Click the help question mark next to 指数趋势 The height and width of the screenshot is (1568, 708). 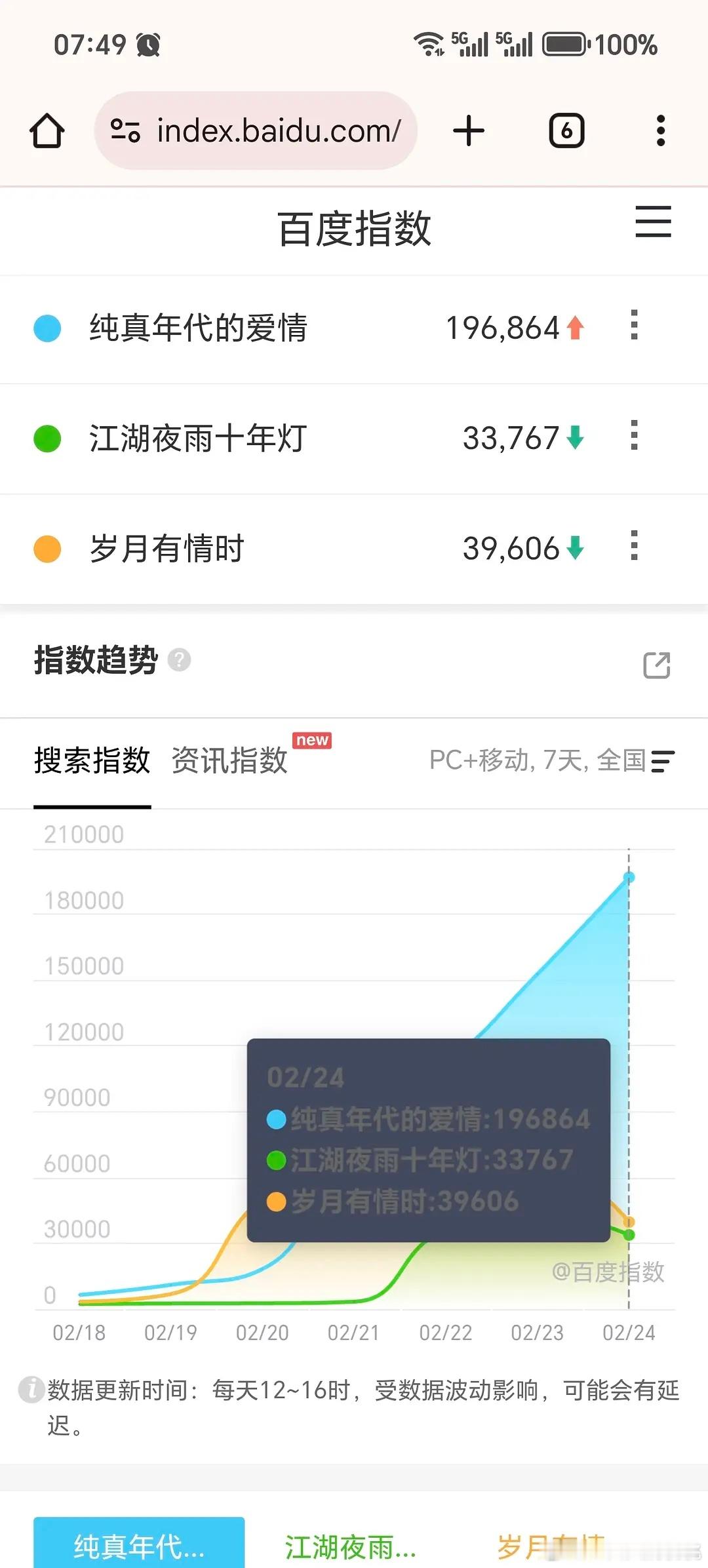pos(178,660)
